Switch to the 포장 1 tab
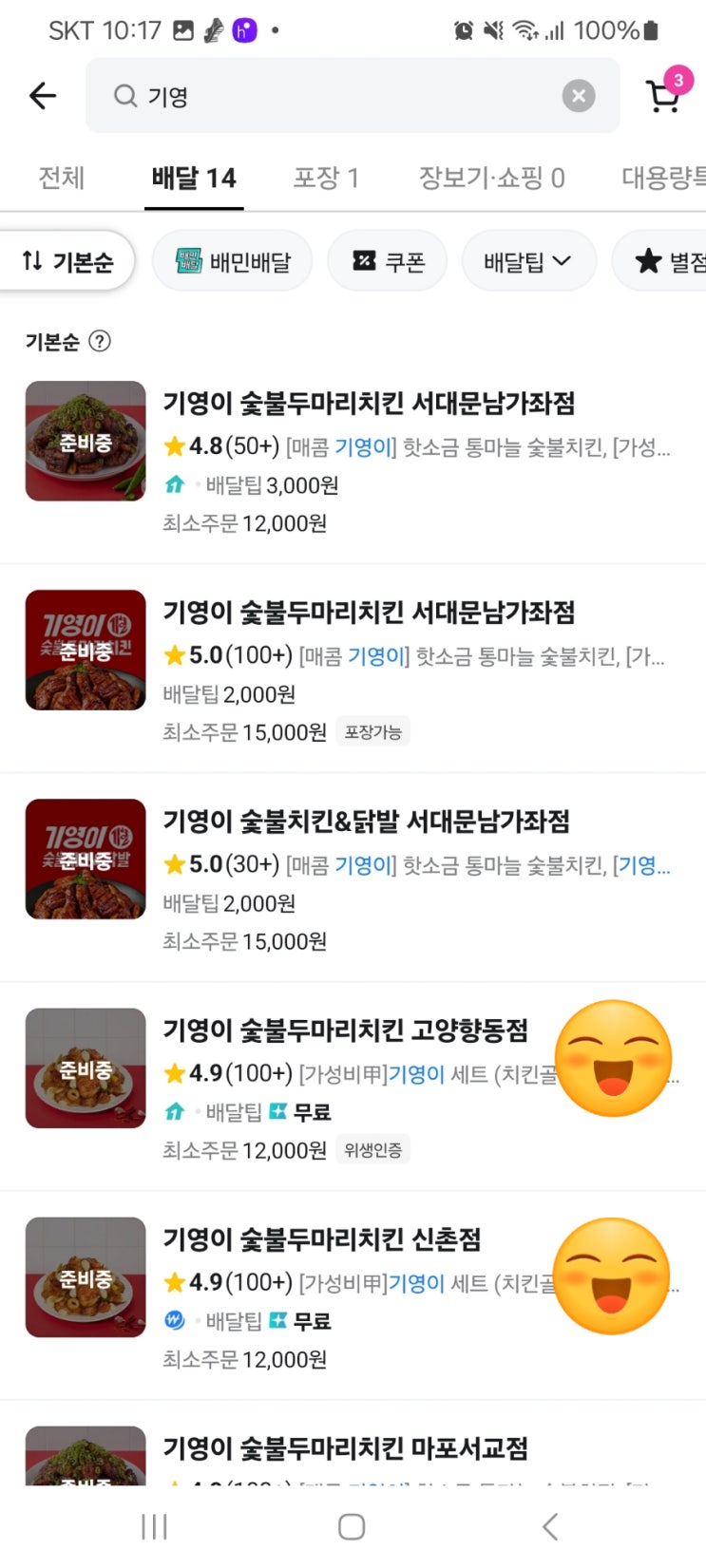 (326, 178)
